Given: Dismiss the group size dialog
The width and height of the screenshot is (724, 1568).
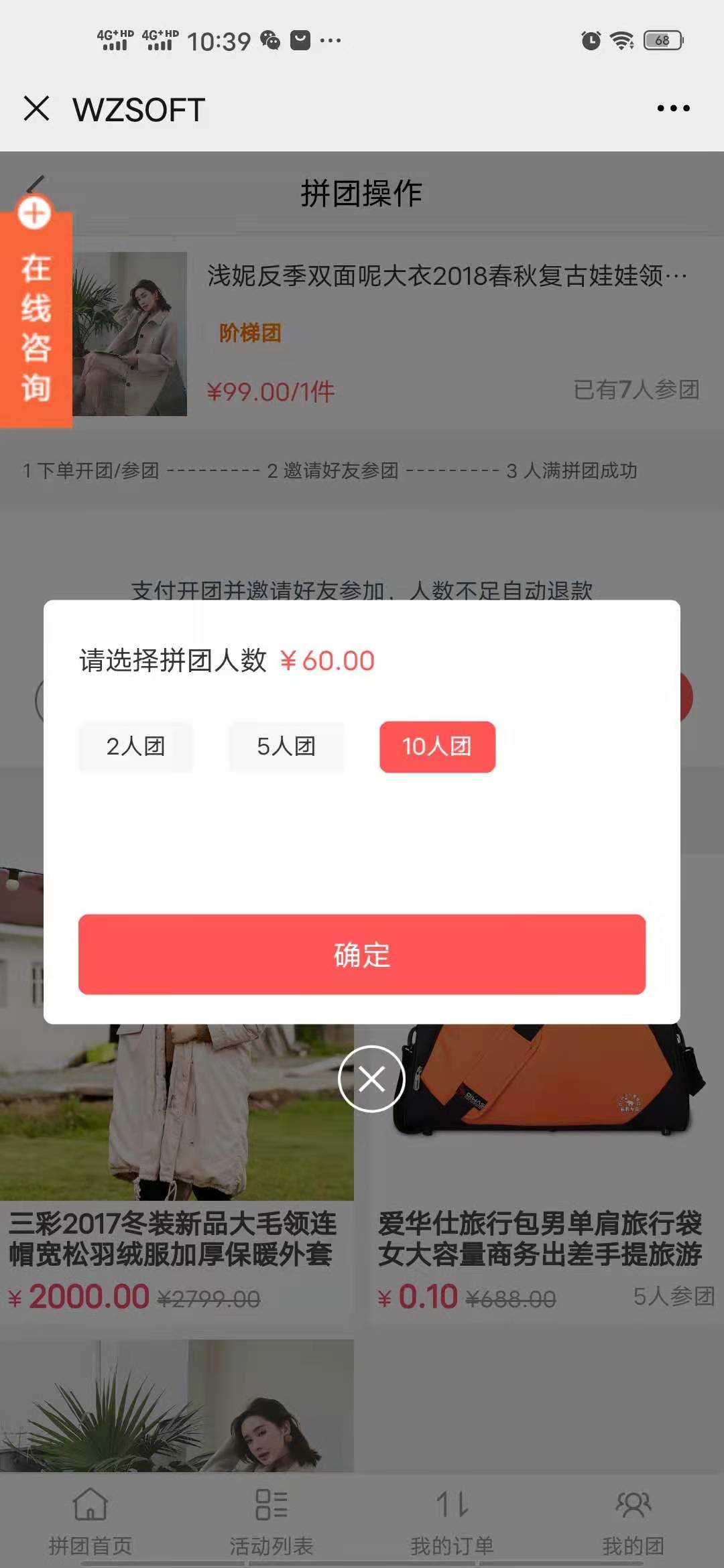Looking at the screenshot, I should pyautogui.click(x=371, y=1079).
